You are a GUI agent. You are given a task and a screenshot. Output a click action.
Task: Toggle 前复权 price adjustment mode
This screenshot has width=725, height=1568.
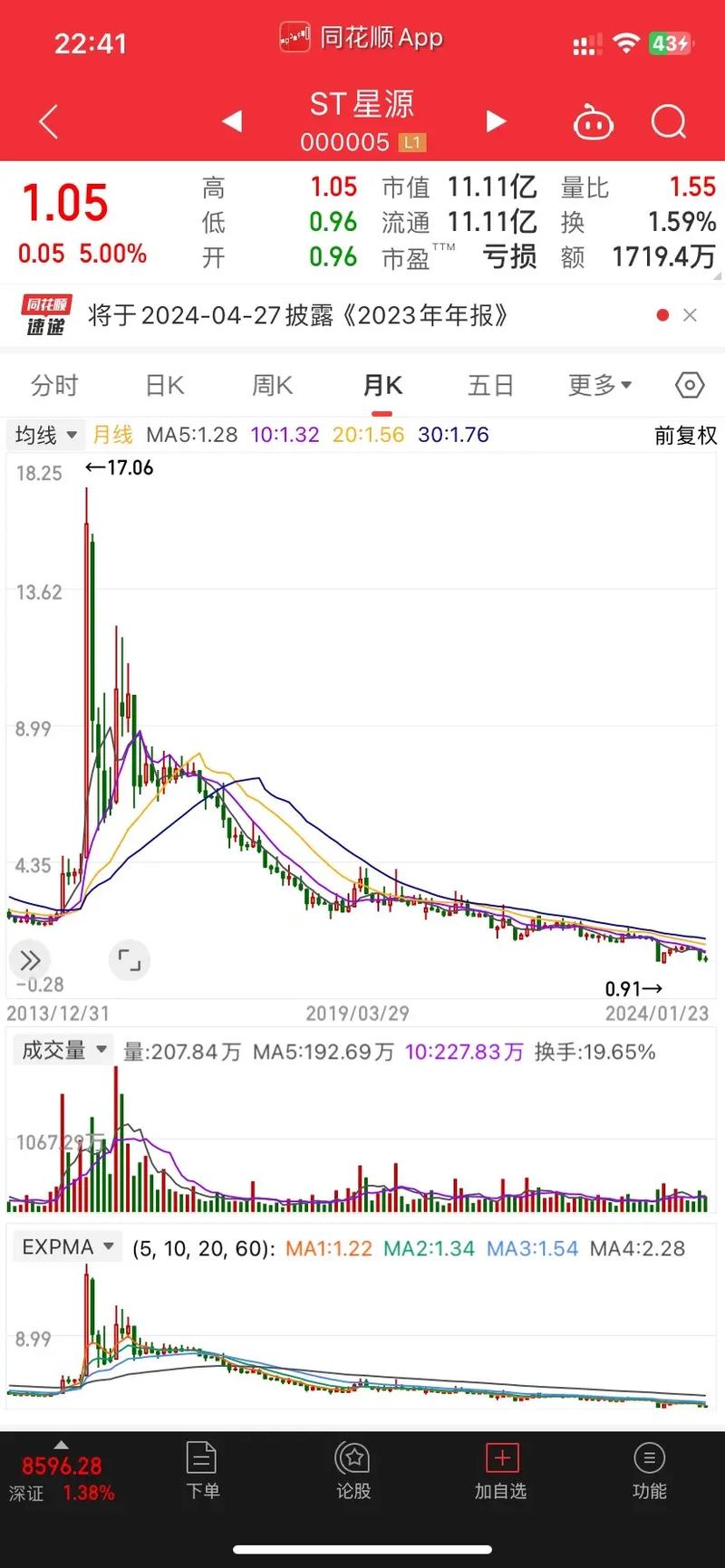coord(684,436)
